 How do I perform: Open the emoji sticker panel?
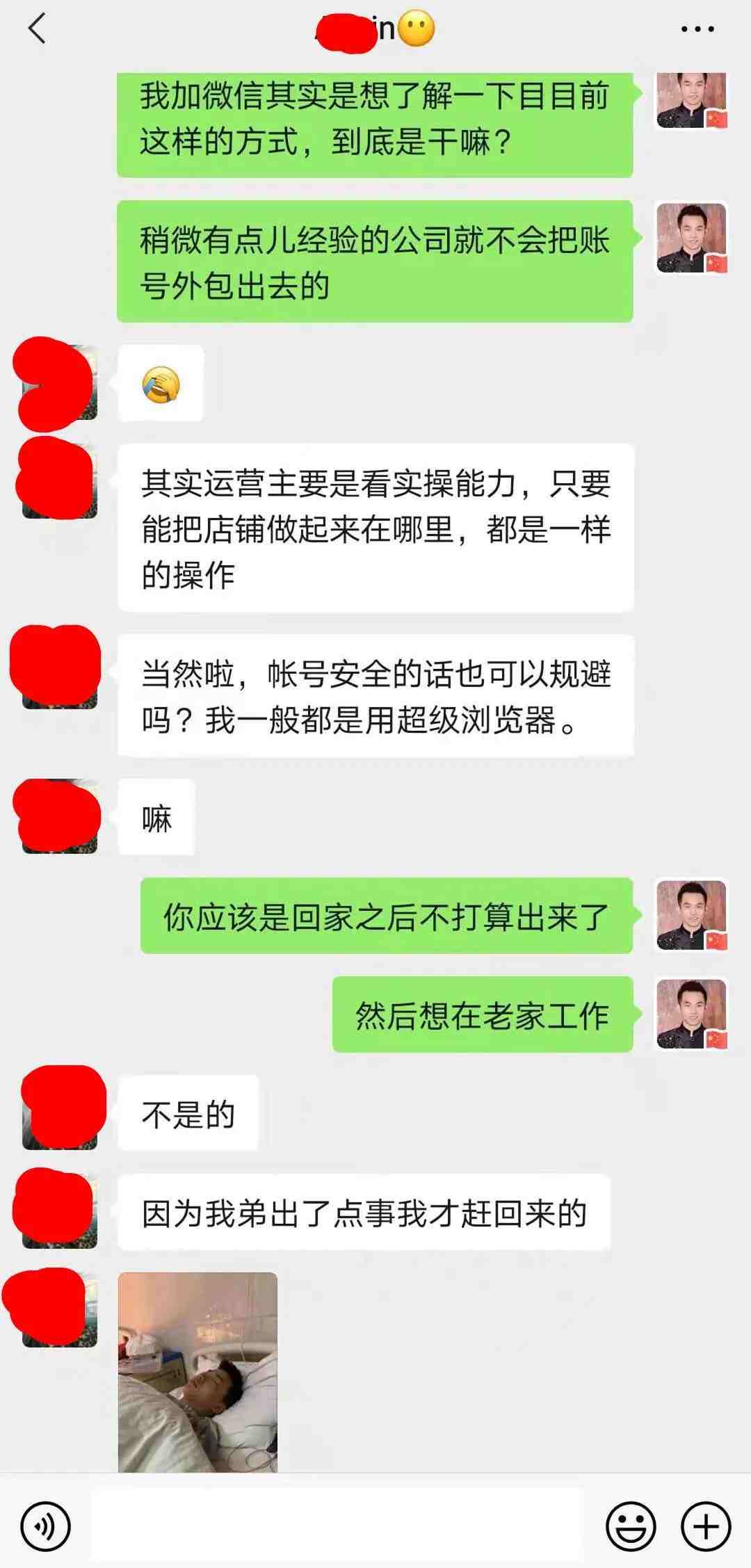[631, 1526]
